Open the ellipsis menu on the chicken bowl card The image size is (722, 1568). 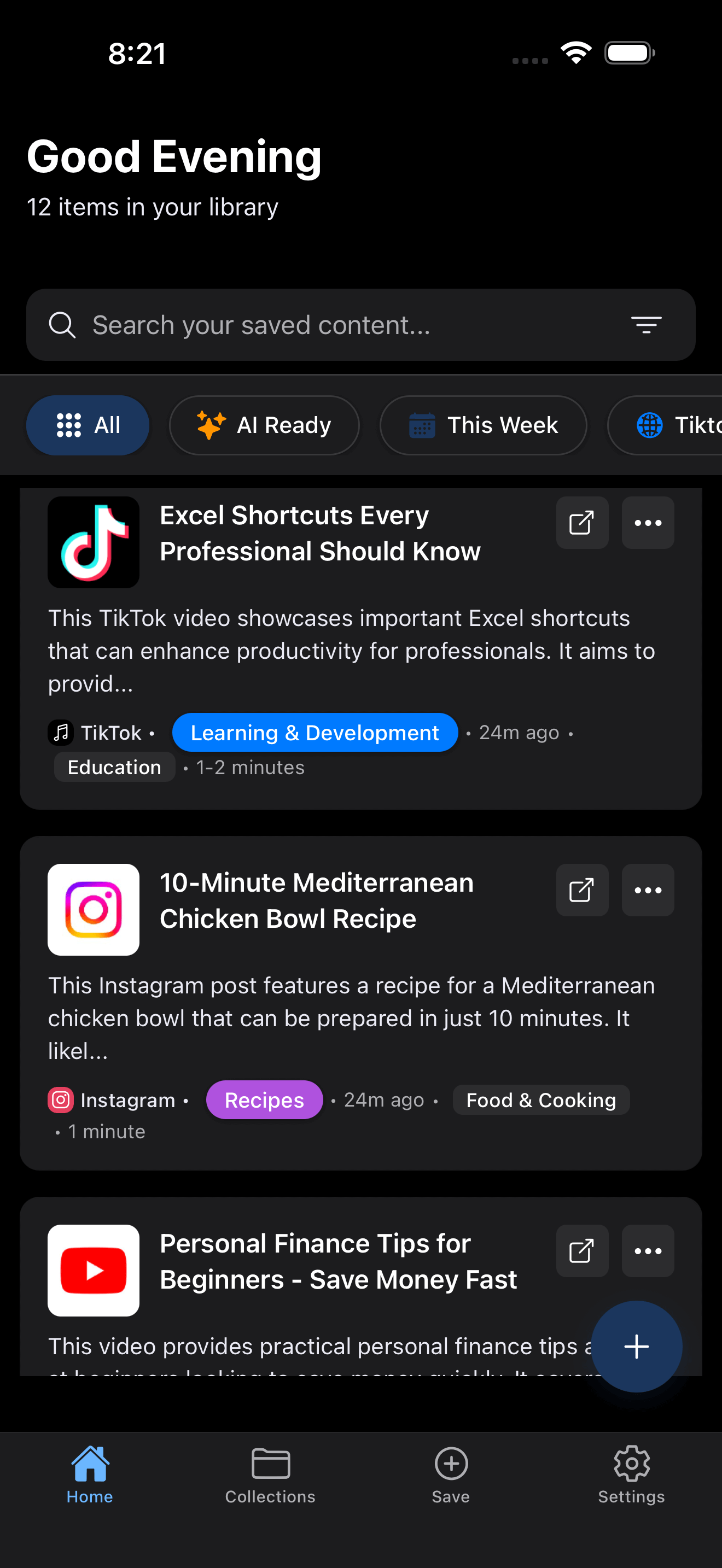(647, 890)
